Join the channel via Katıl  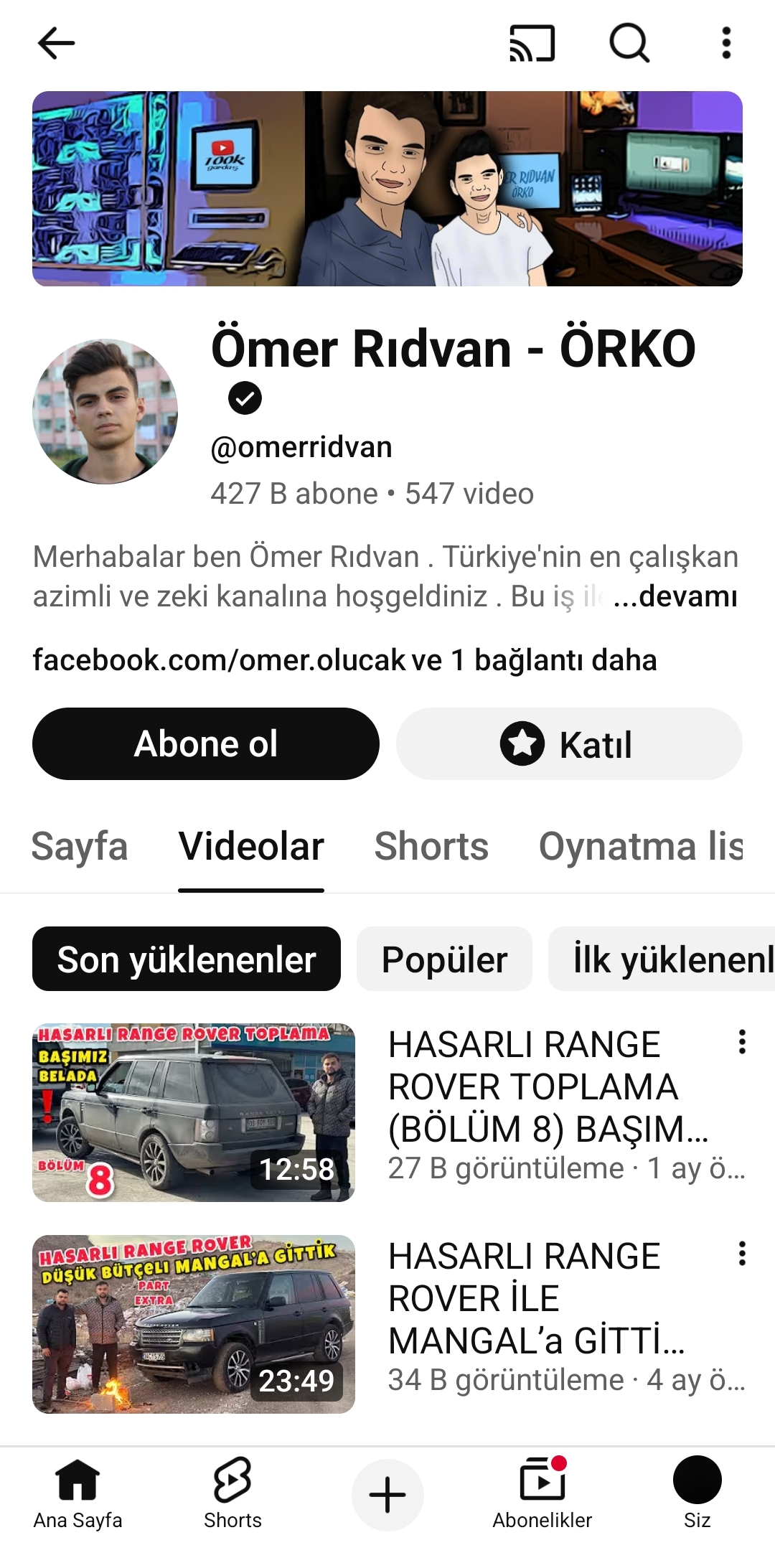tap(569, 744)
